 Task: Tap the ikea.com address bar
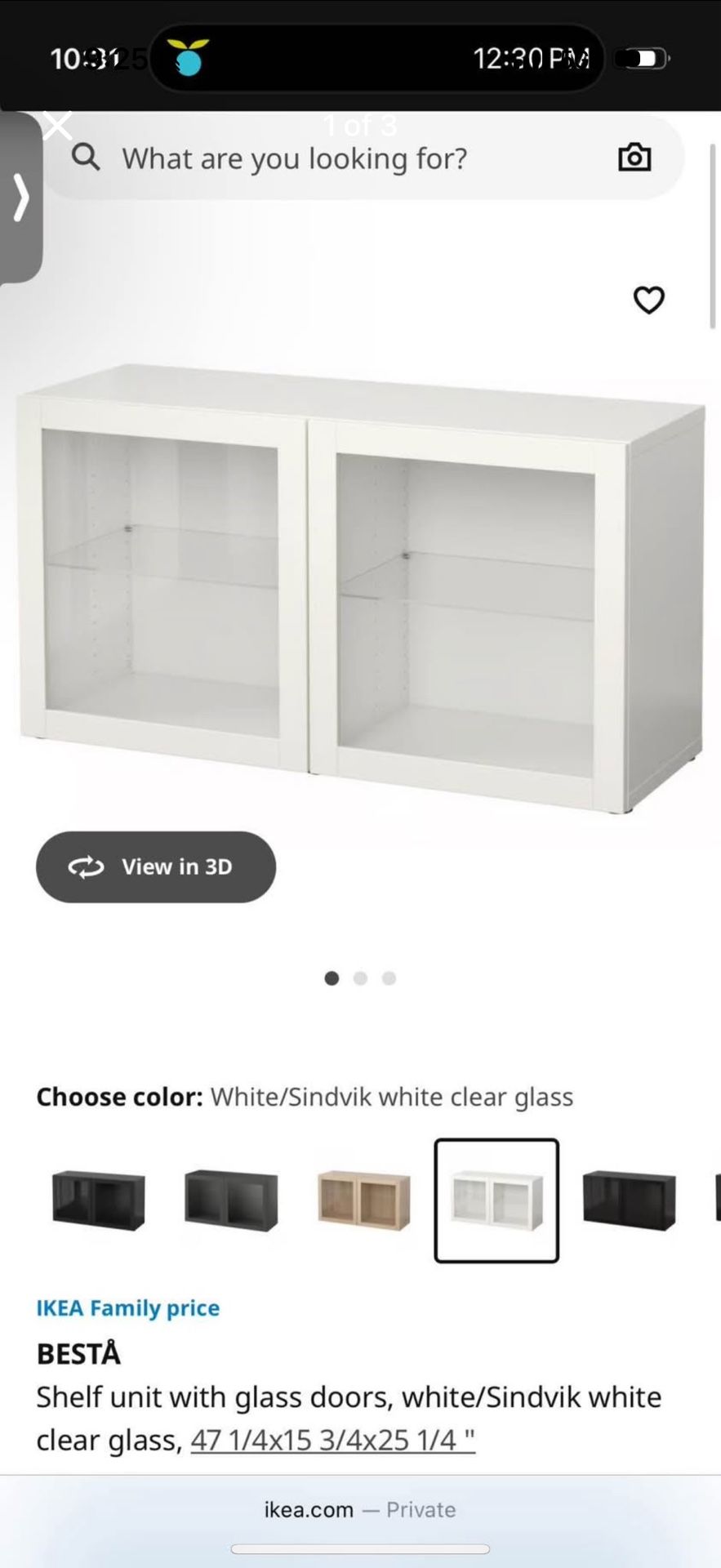(360, 1509)
